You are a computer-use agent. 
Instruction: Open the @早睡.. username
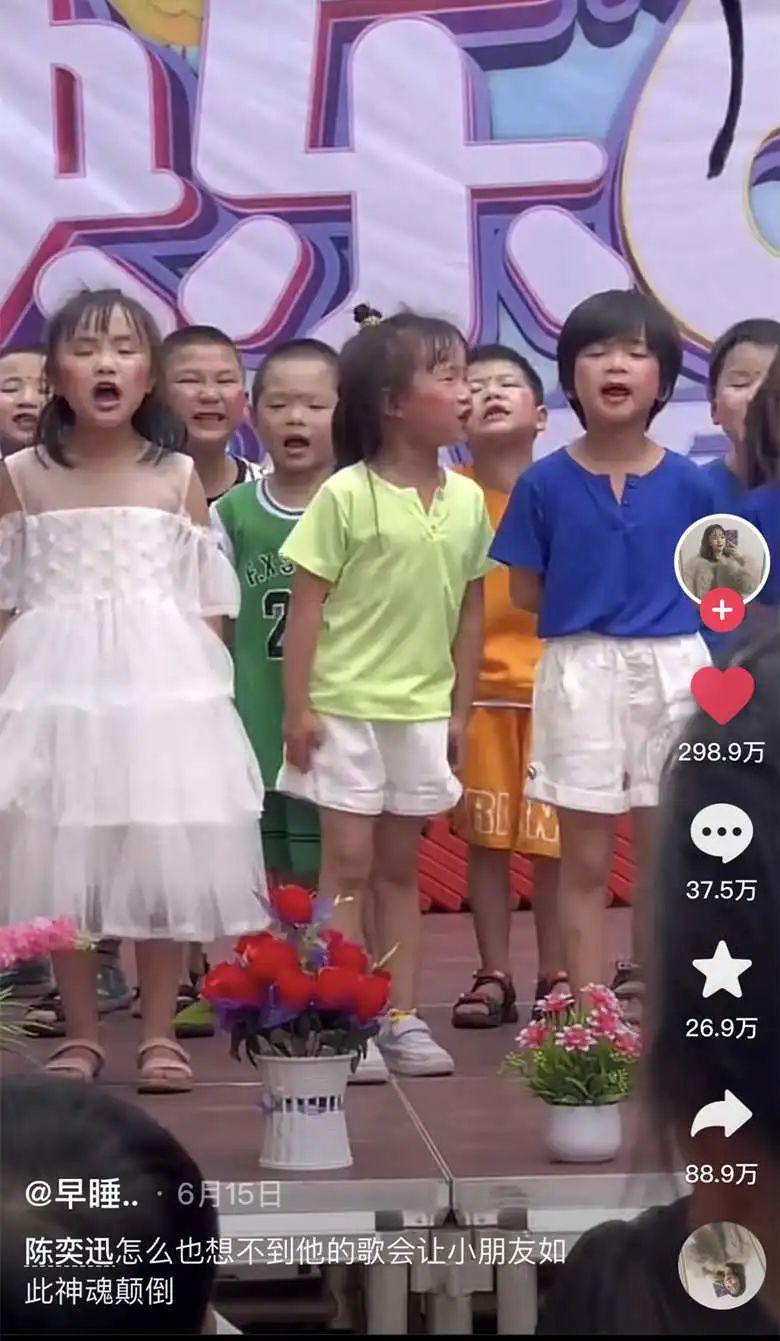click(x=82, y=1194)
